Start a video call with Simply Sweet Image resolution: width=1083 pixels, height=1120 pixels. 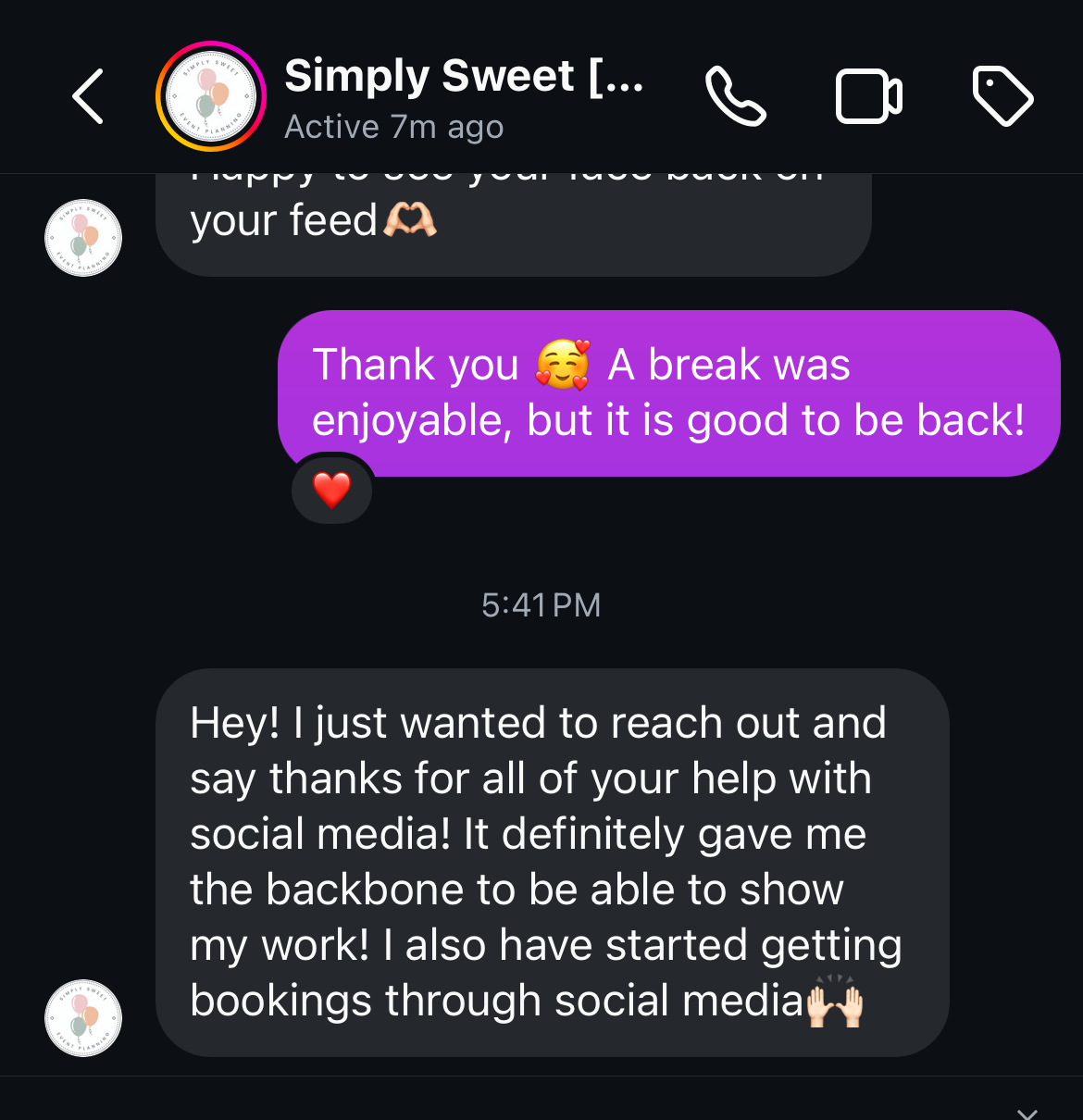[869, 96]
